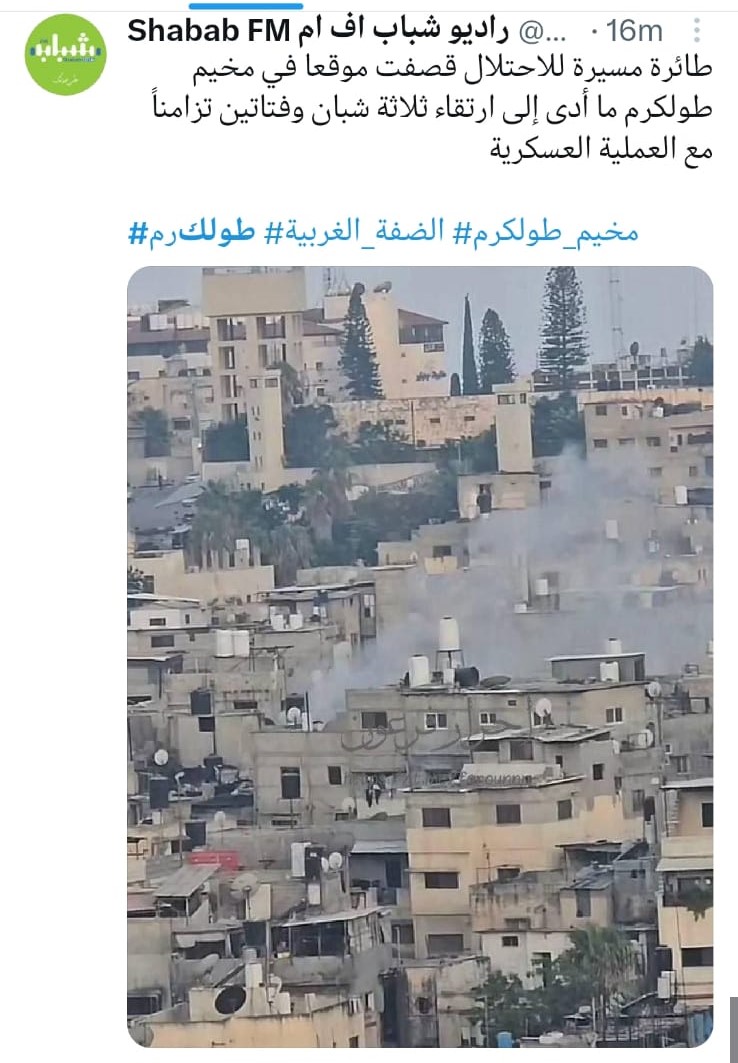Screen dimensions: 738x1063
Task: Open the Shabab FM account name
Action: click(x=320, y=31)
